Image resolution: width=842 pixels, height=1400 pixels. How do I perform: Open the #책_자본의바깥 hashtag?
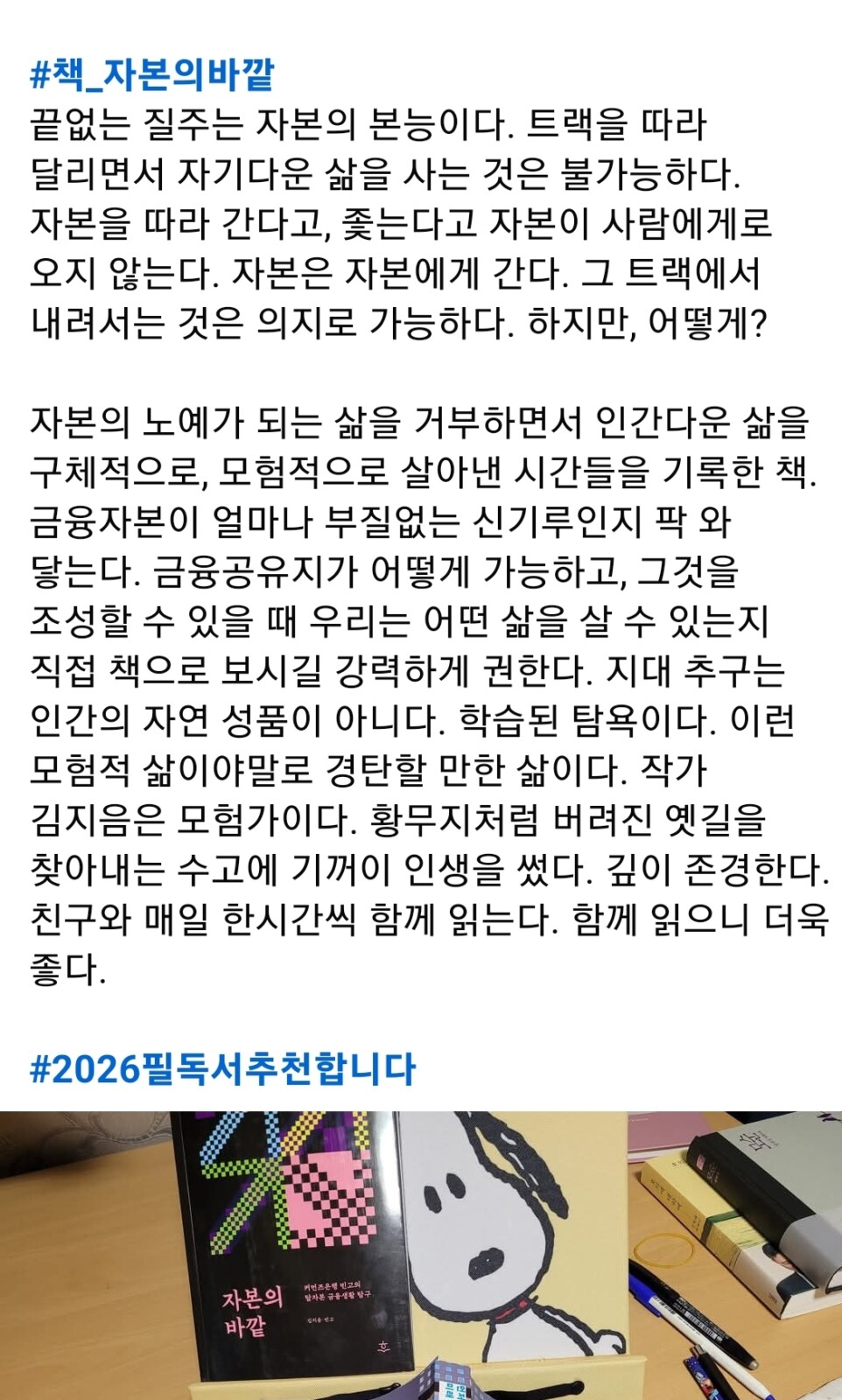point(152,76)
